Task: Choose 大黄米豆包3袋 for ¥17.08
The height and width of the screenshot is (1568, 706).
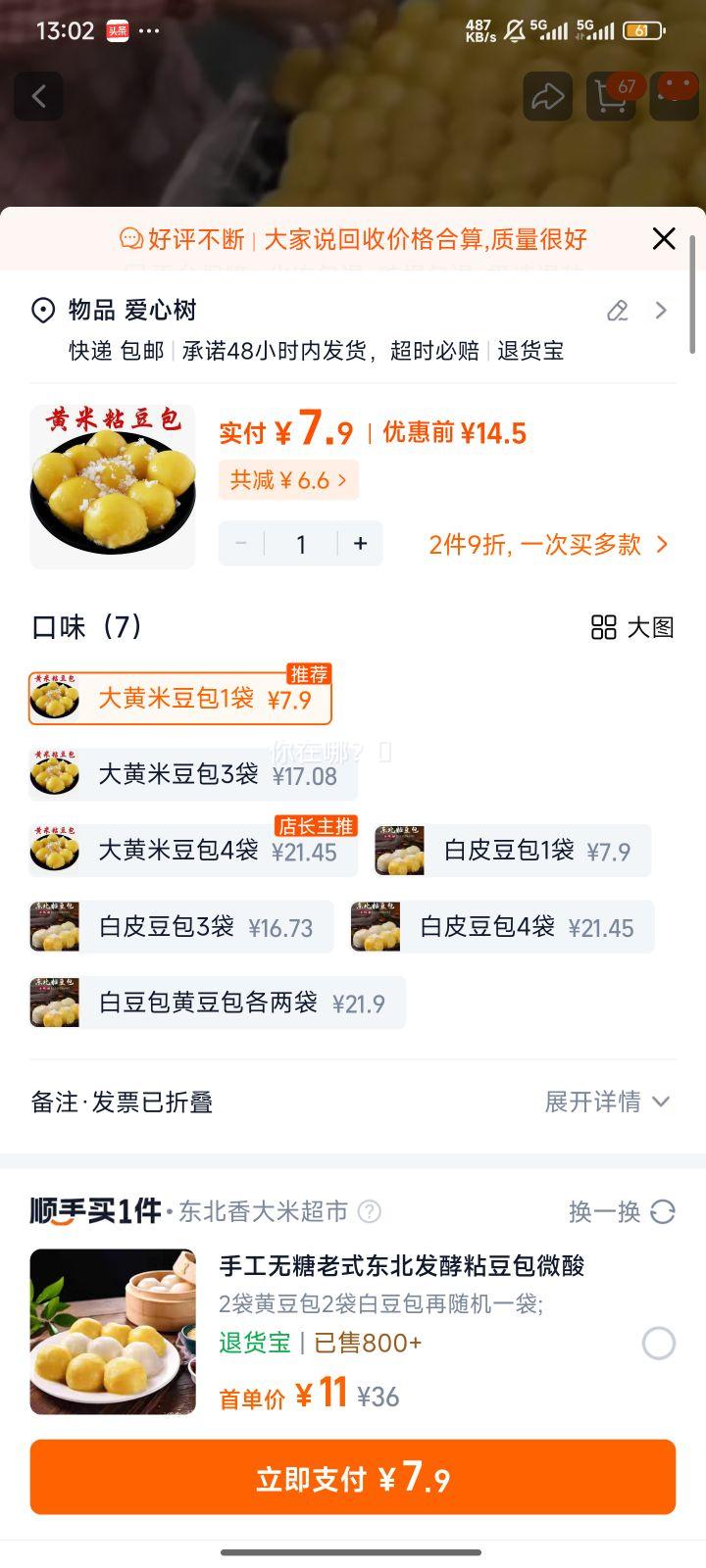Action: coord(193,775)
